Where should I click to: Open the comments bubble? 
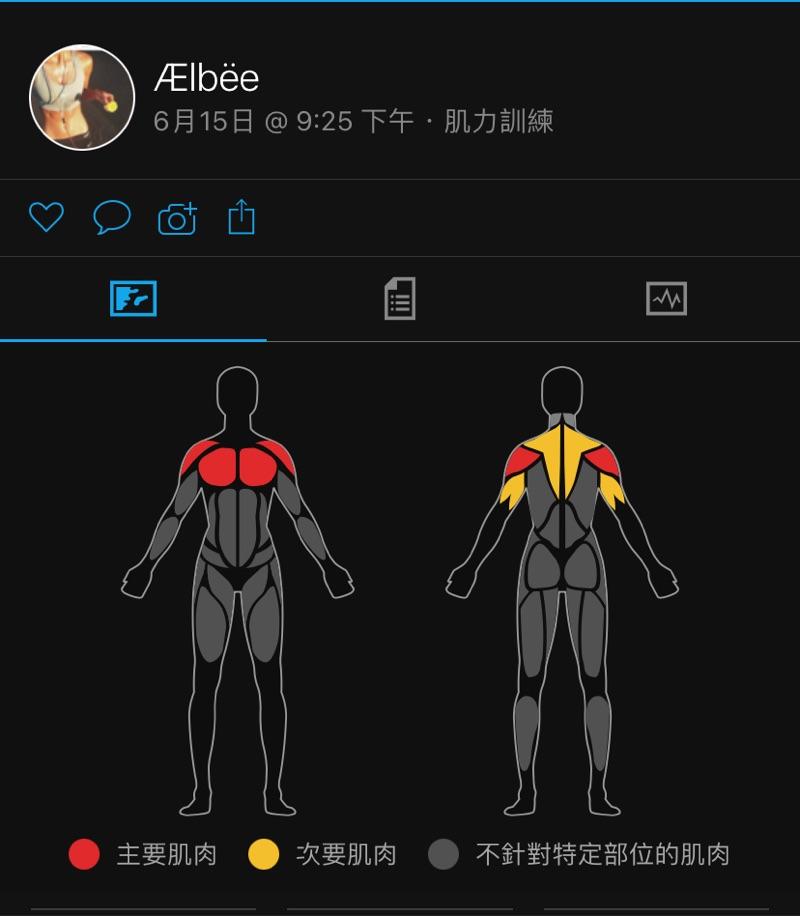coord(112,217)
